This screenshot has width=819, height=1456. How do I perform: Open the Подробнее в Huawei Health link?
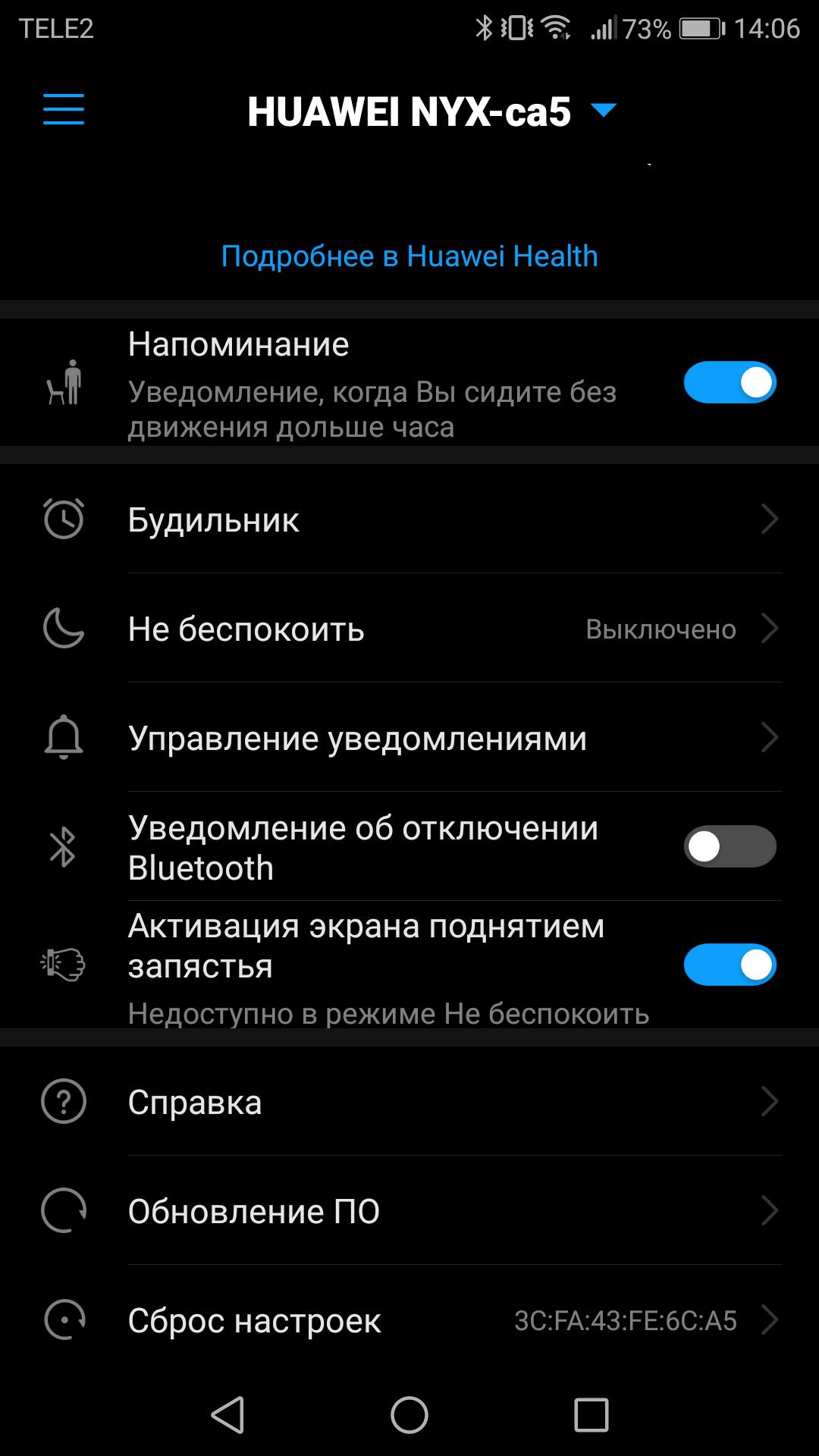point(409,256)
